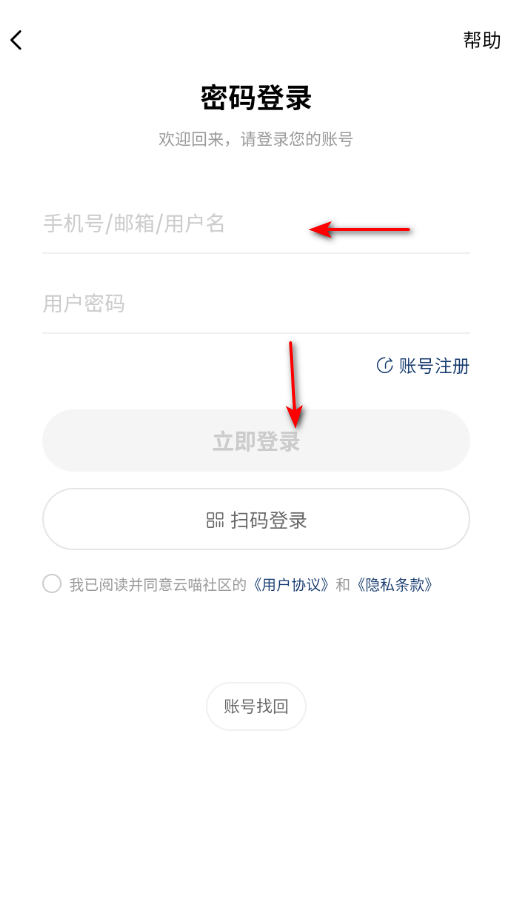This screenshot has height=900, width=513.
Task: Check the agreement consent circle
Action: pyautogui.click(x=52, y=584)
